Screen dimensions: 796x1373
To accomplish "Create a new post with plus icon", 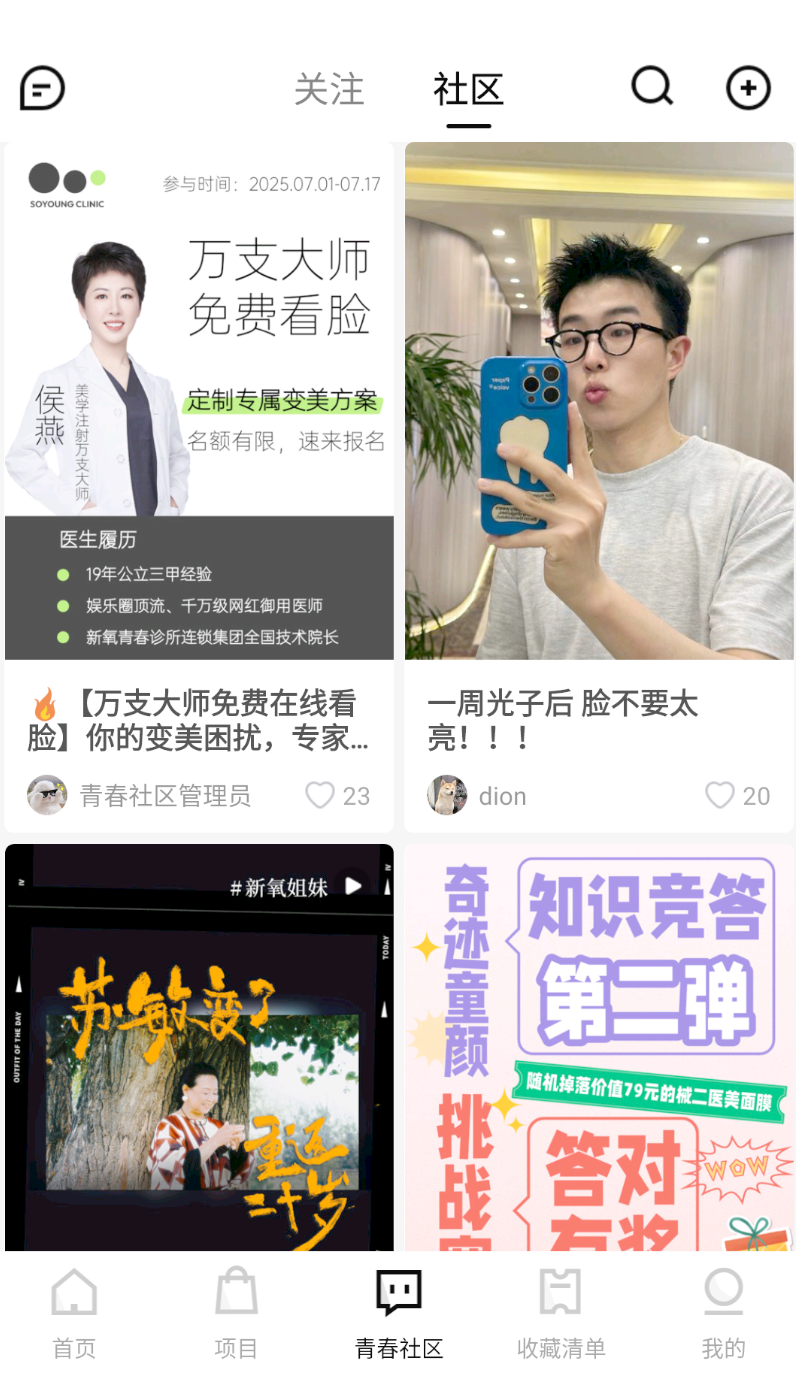I will [x=748, y=88].
